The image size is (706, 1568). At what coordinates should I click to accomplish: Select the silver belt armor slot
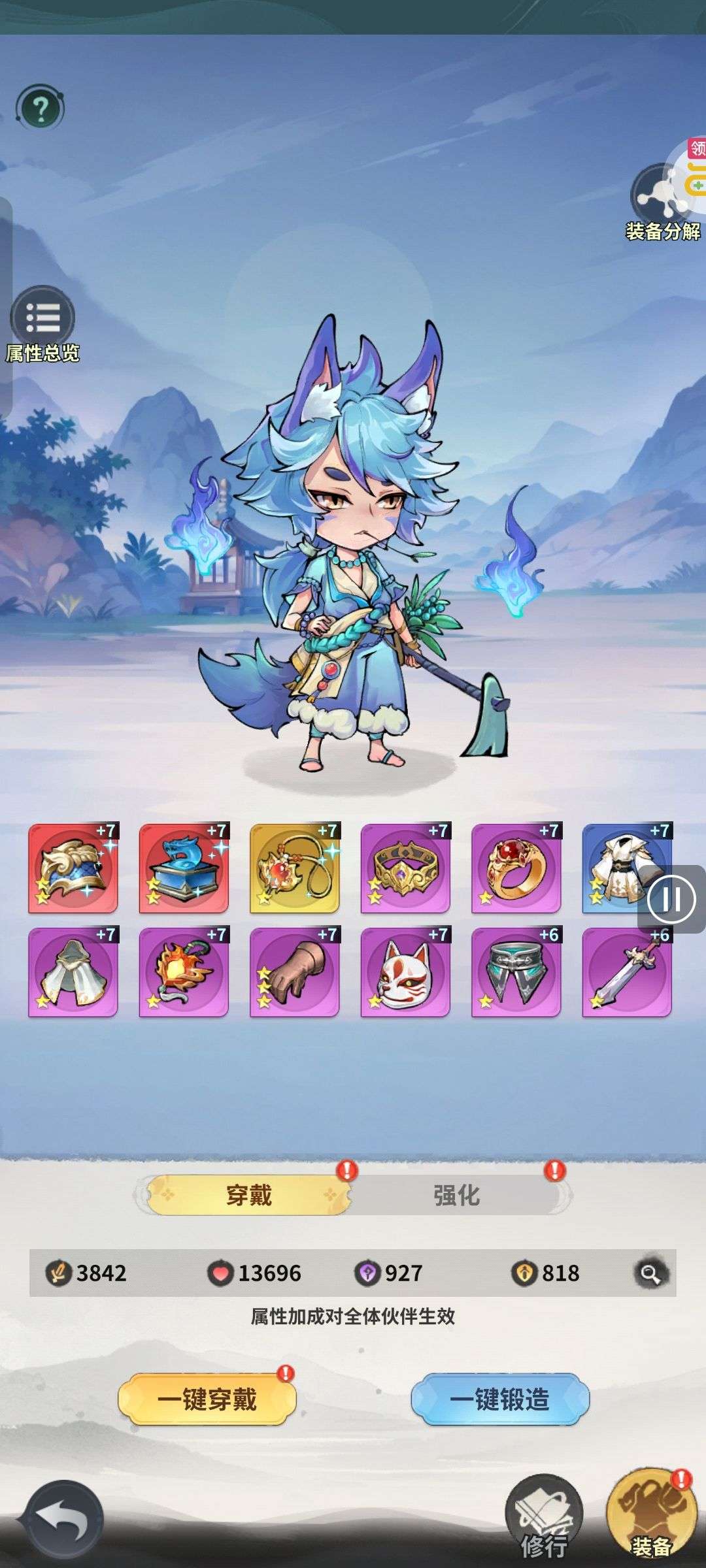tap(516, 972)
